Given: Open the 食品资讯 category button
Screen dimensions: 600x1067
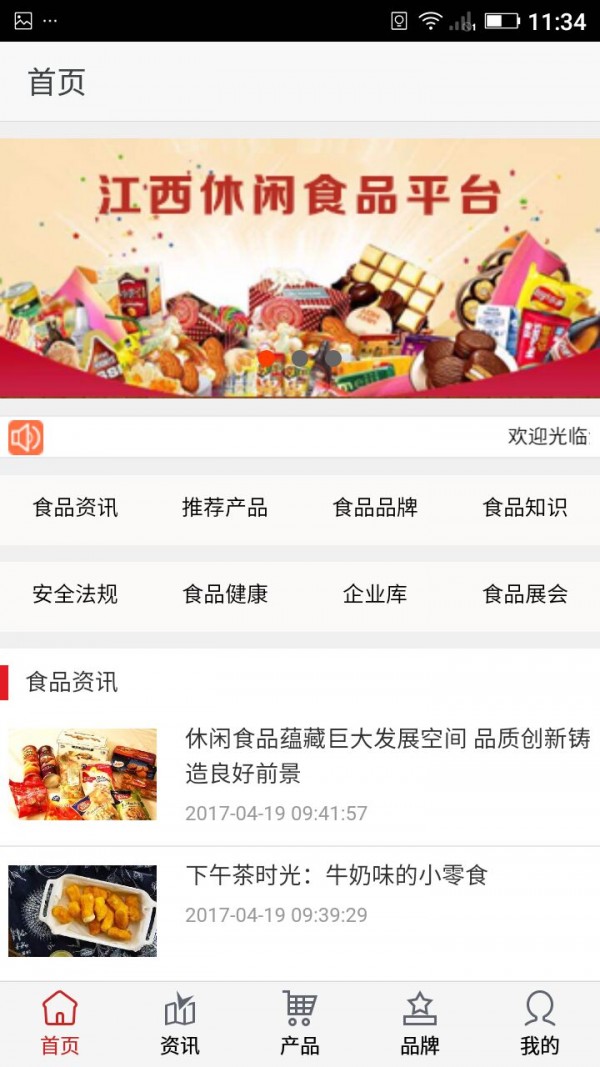Looking at the screenshot, I should coord(75,508).
